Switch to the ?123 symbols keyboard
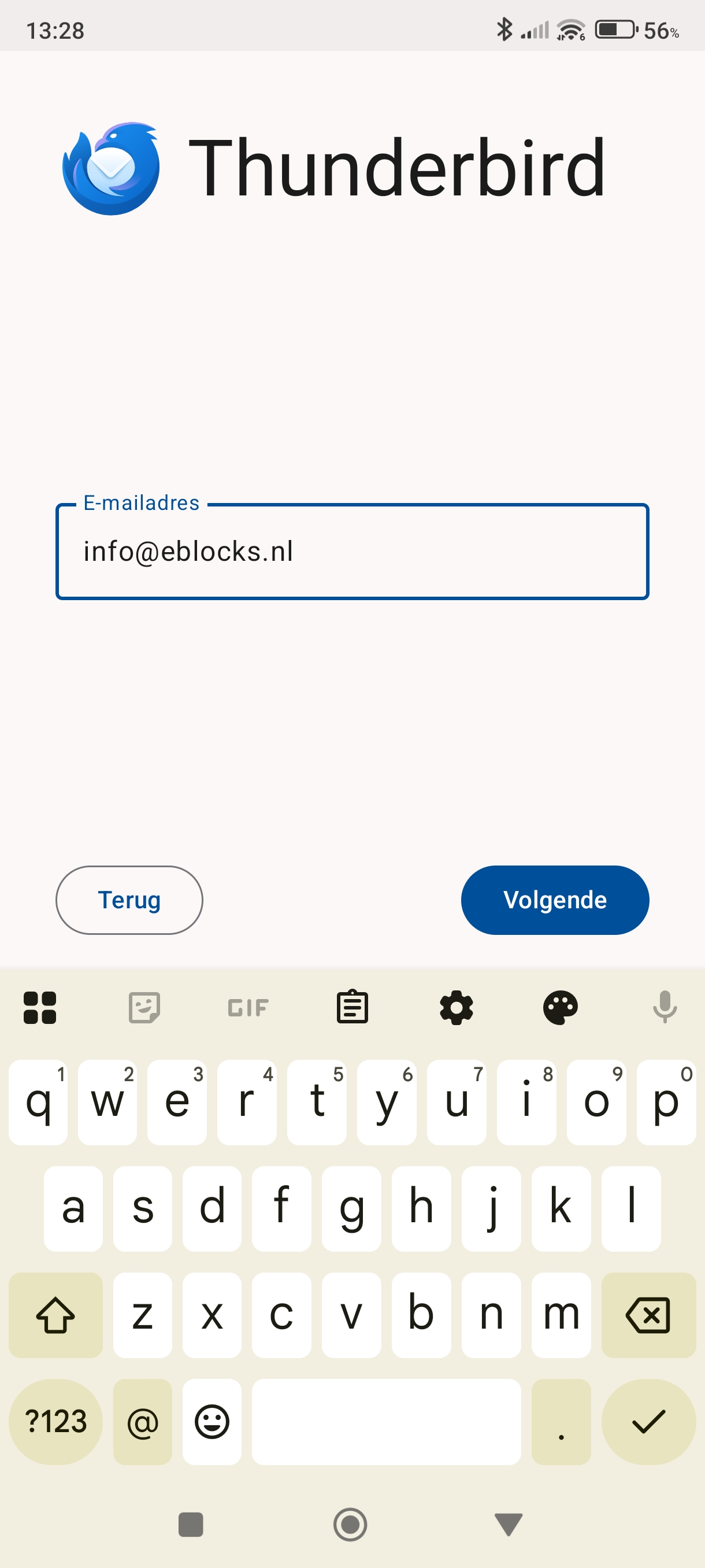705x1568 pixels. pos(56,1421)
